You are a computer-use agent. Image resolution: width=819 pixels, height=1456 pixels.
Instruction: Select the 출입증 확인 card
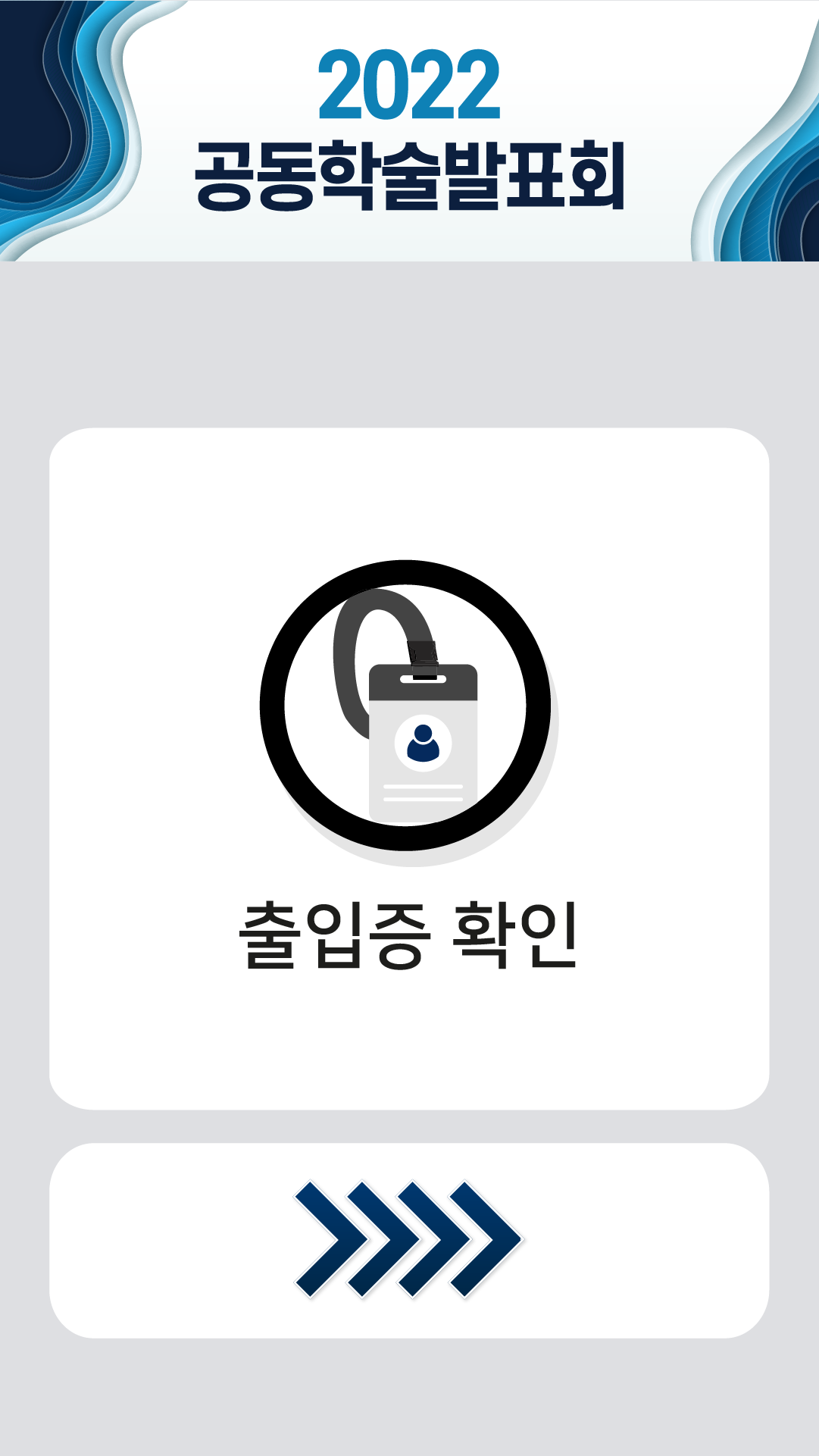pyautogui.click(x=409, y=769)
